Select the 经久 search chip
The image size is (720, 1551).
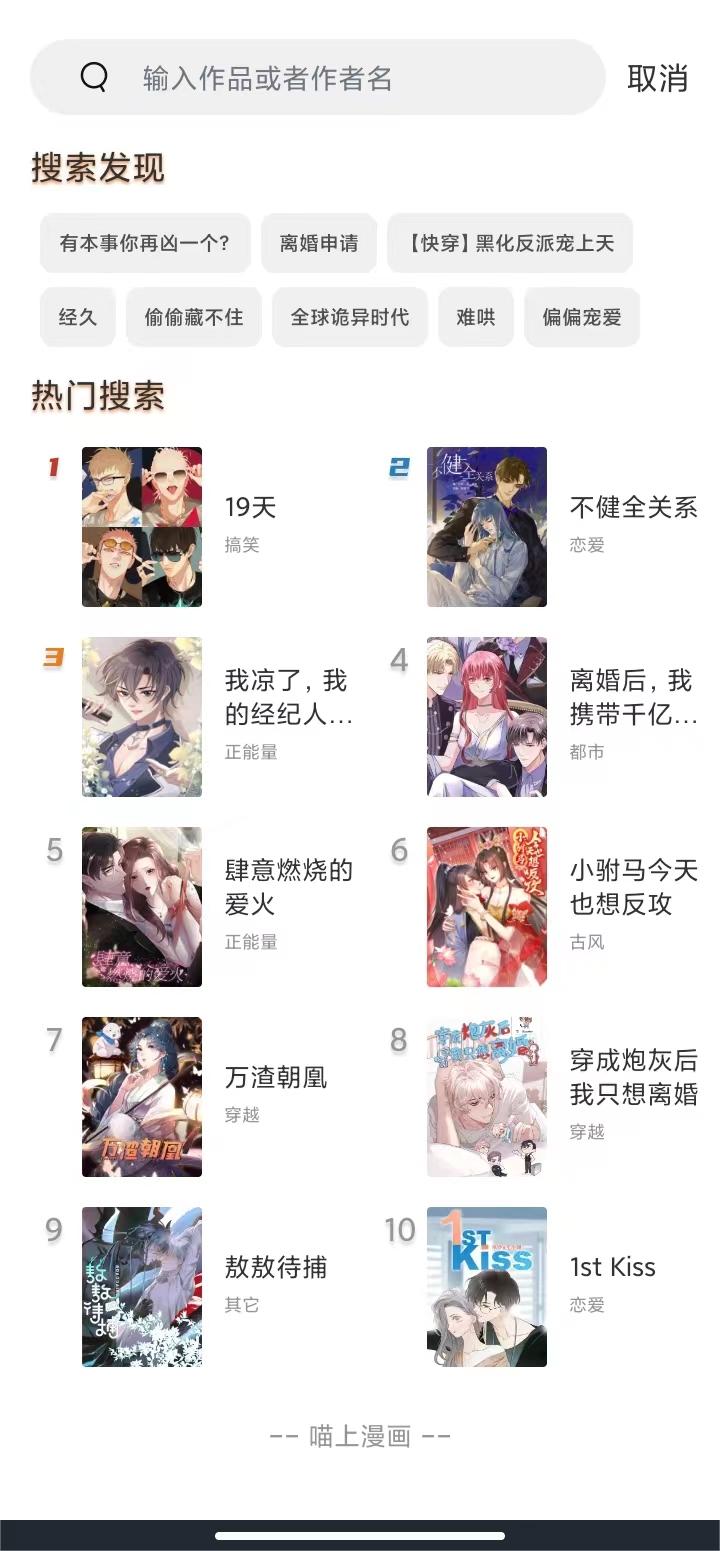pyautogui.click(x=78, y=318)
